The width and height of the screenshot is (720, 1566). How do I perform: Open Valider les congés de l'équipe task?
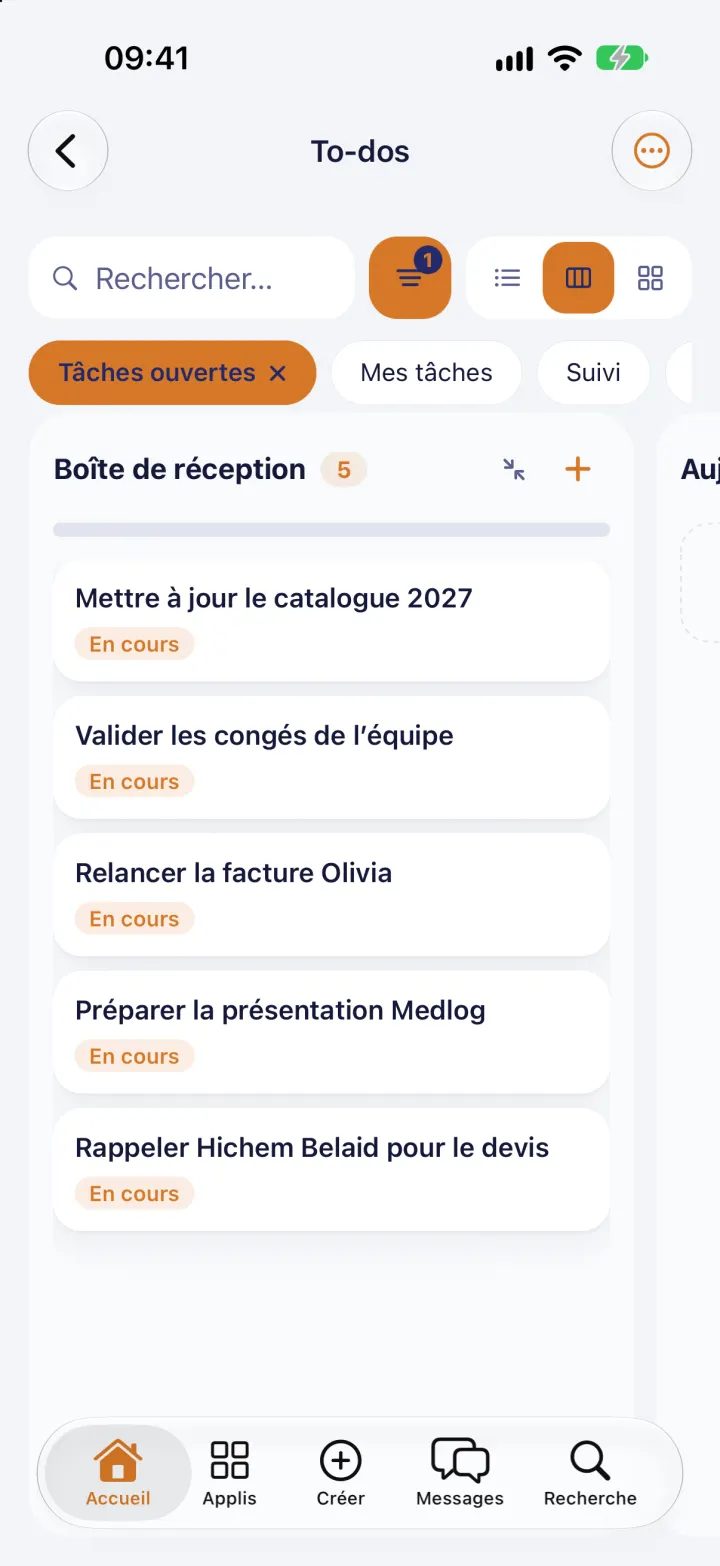(x=331, y=757)
